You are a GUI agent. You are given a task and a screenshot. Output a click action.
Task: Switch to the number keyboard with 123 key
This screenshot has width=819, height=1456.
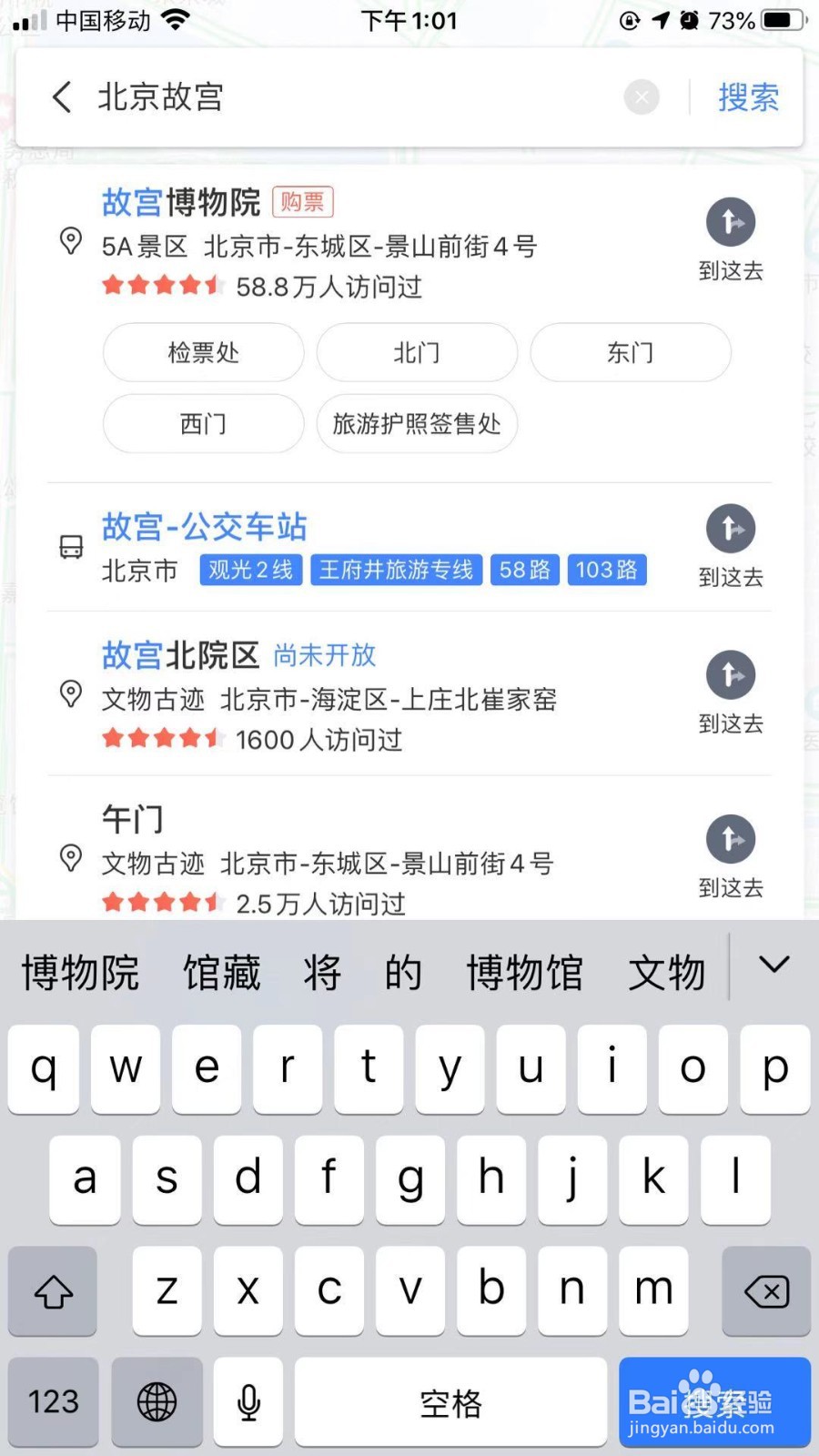tap(52, 1401)
